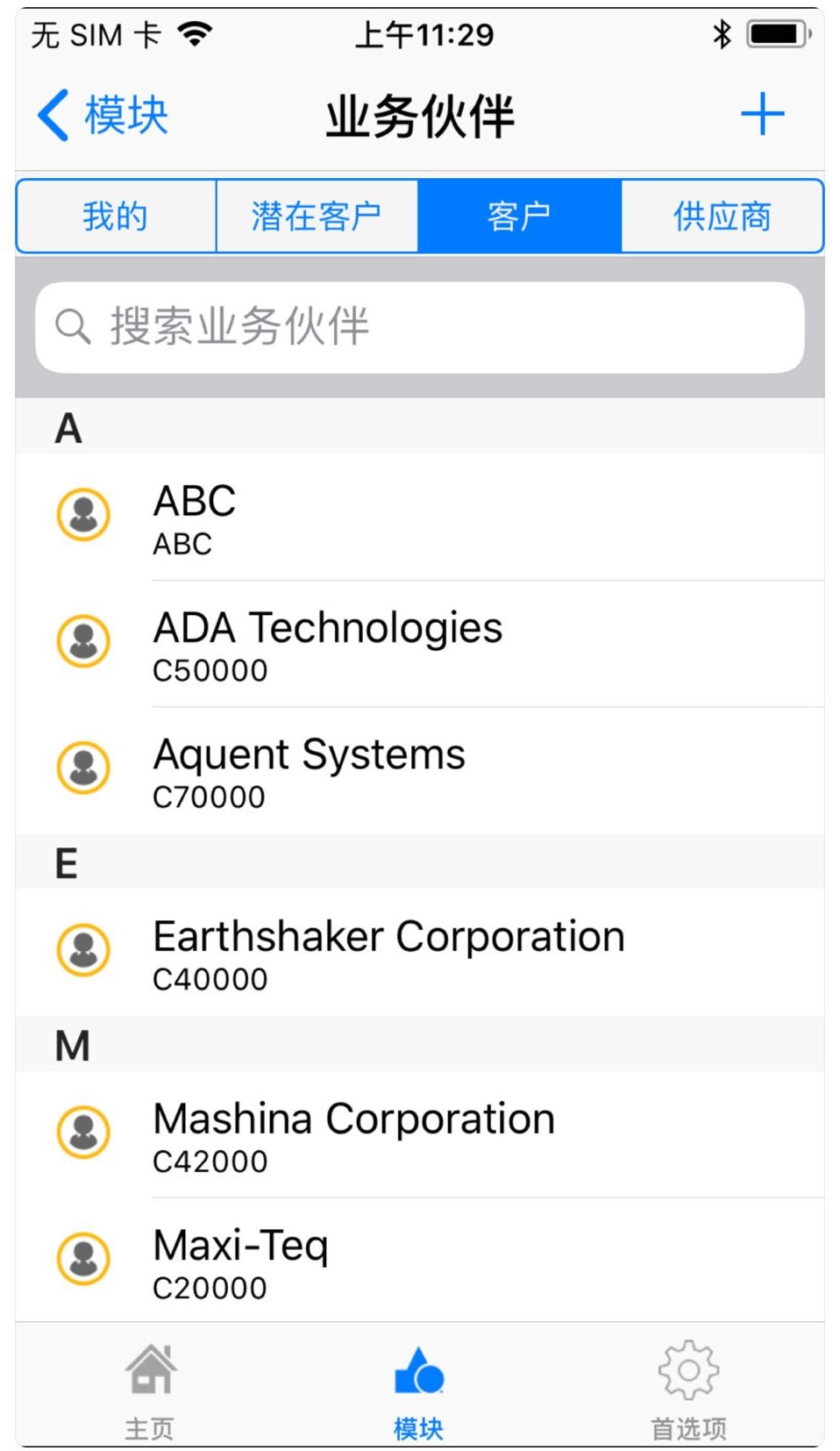Open ADA Technologies C50000
Viewport: 840px width, 1451px height.
click(x=419, y=644)
